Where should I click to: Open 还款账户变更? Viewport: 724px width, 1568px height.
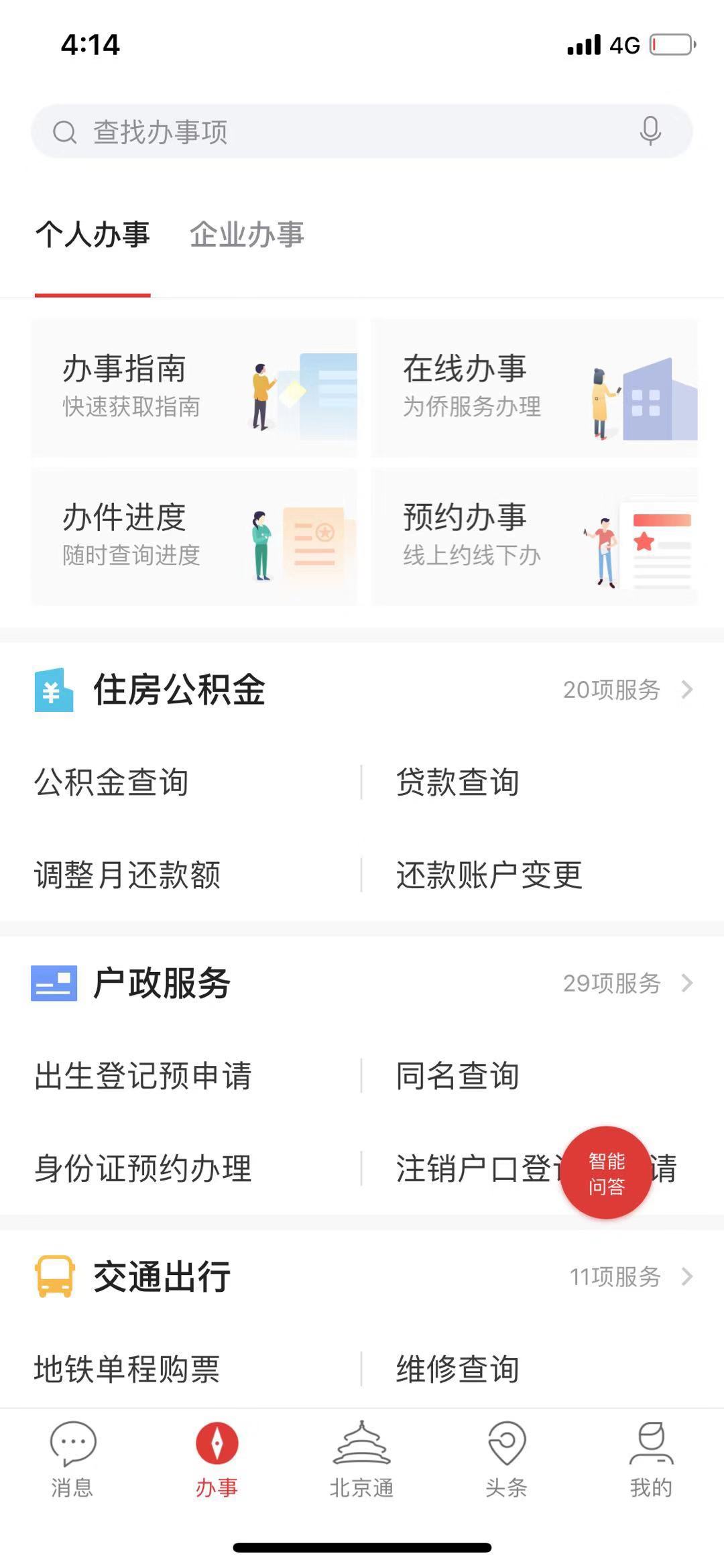tap(489, 875)
